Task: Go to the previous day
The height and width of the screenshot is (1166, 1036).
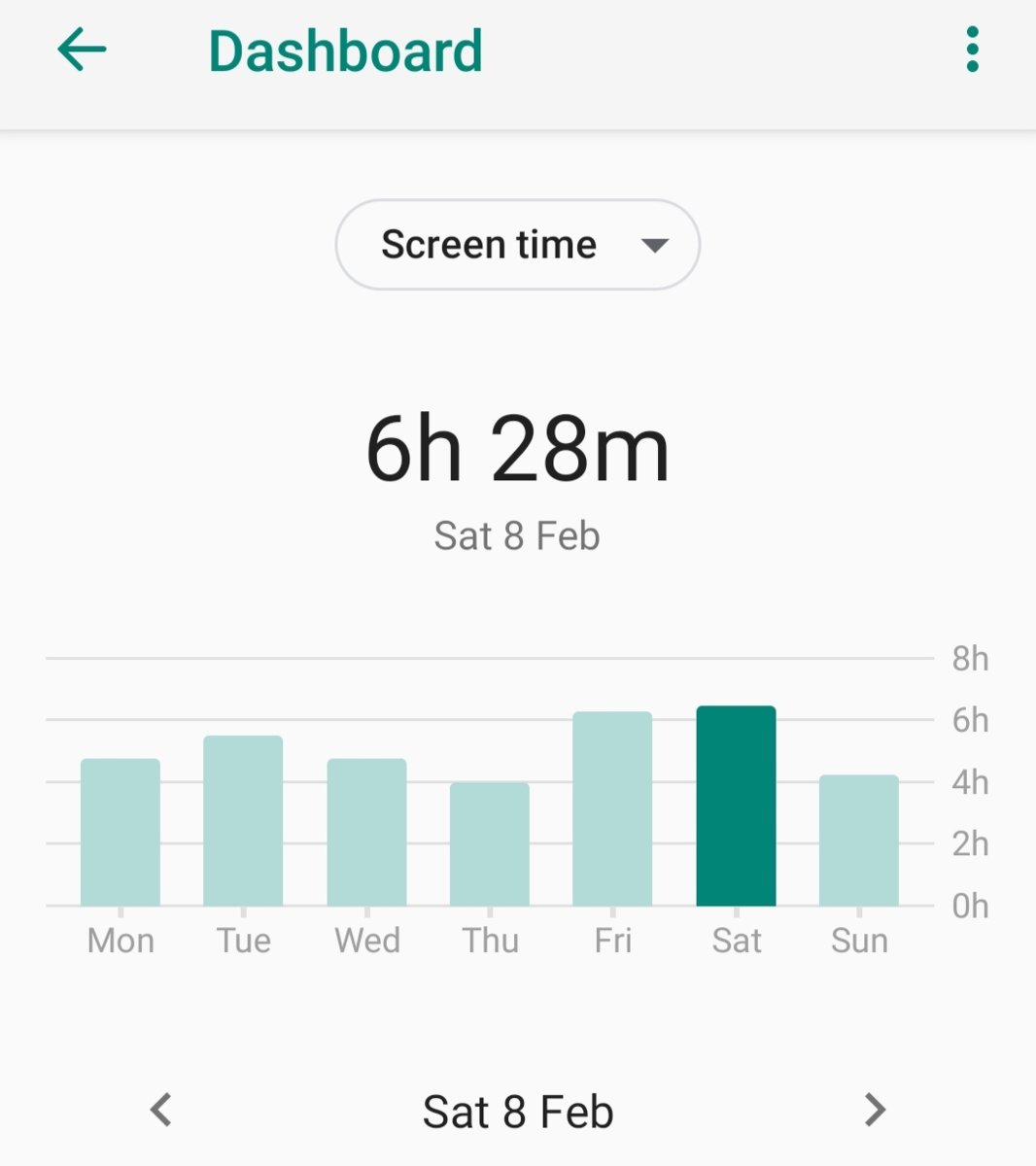Action: pos(161,1110)
